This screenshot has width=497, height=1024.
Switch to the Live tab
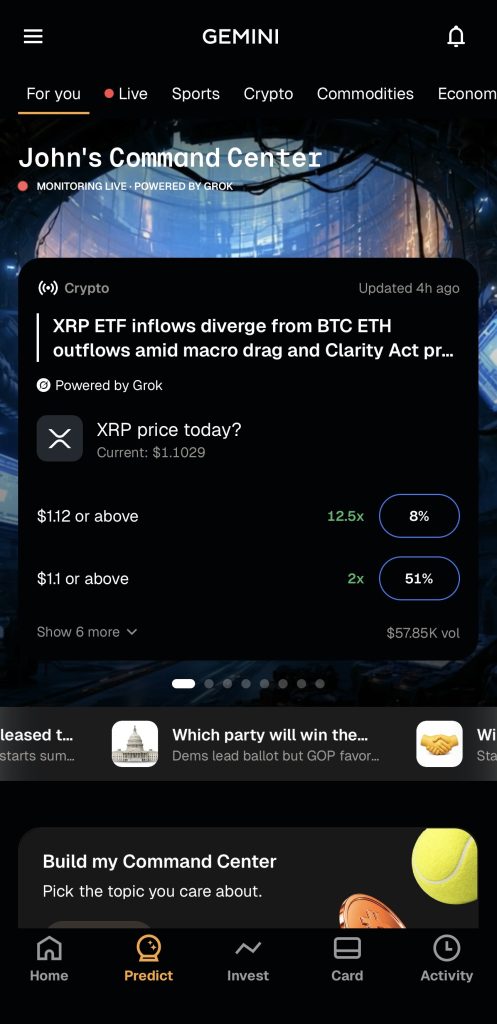click(x=126, y=94)
